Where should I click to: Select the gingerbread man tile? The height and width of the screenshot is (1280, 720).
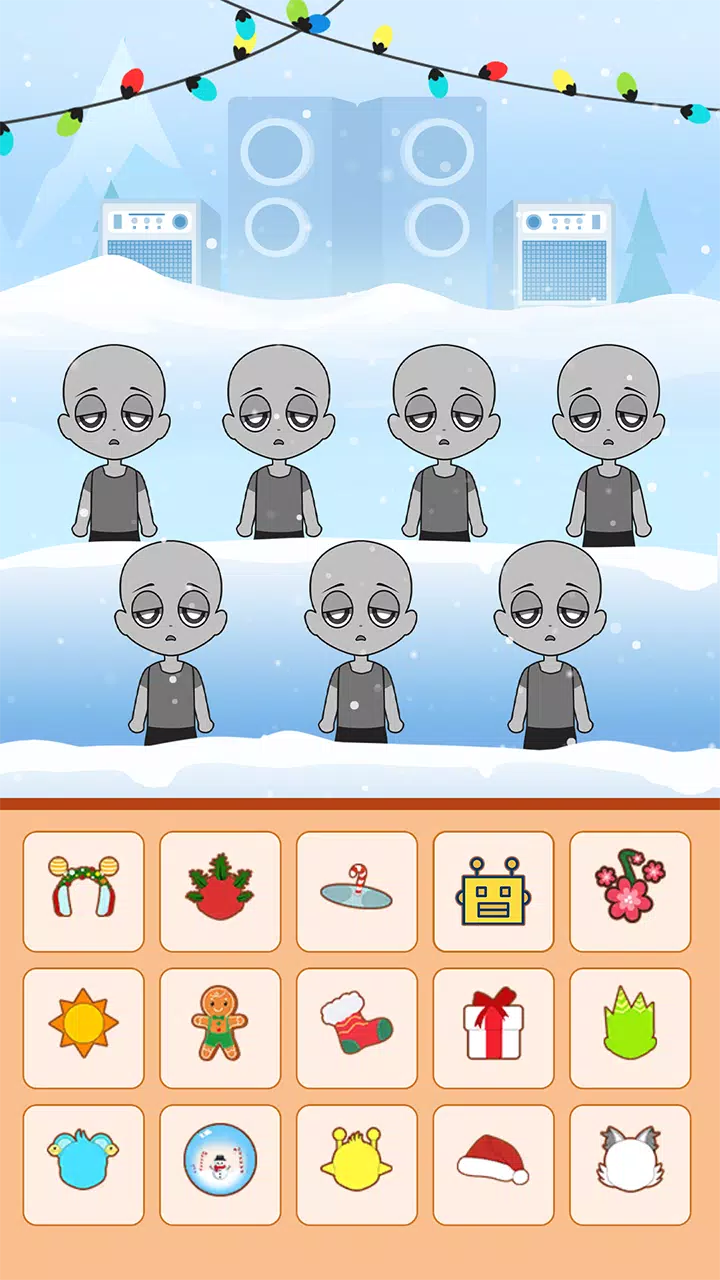(x=220, y=1028)
